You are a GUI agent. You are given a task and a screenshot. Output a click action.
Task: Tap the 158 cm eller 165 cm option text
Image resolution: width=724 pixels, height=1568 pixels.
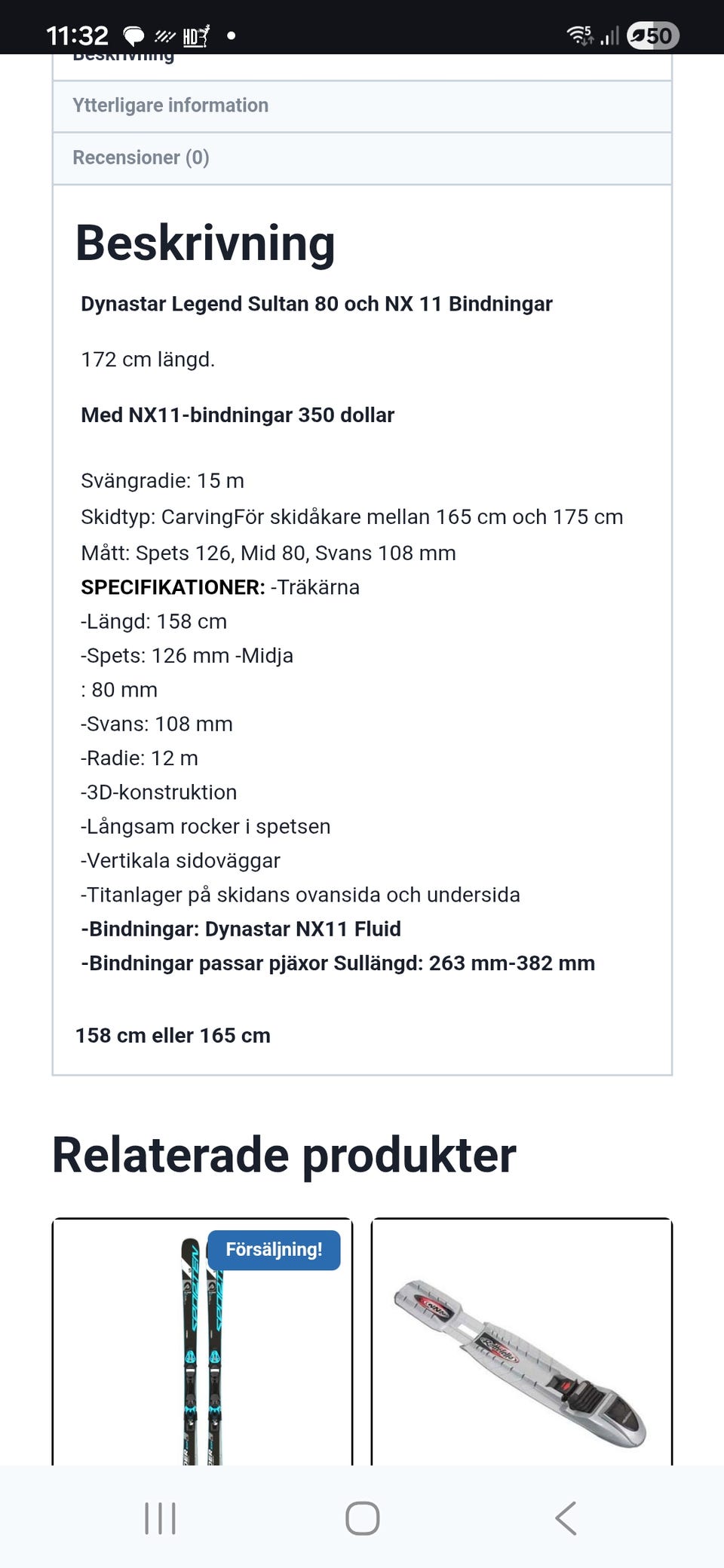click(173, 1035)
